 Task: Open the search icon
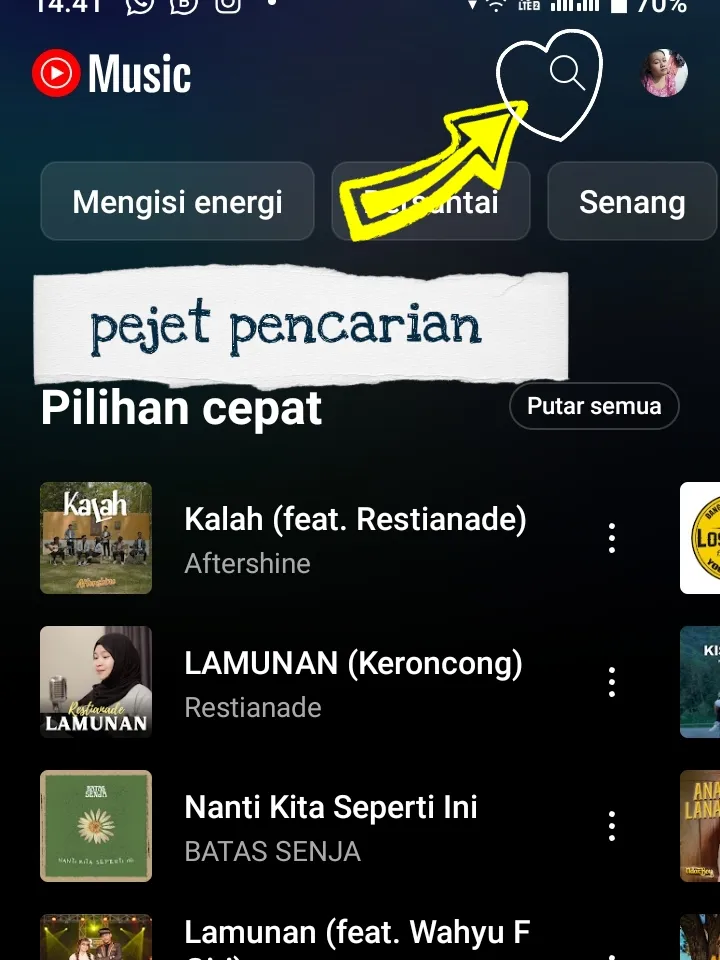(566, 74)
